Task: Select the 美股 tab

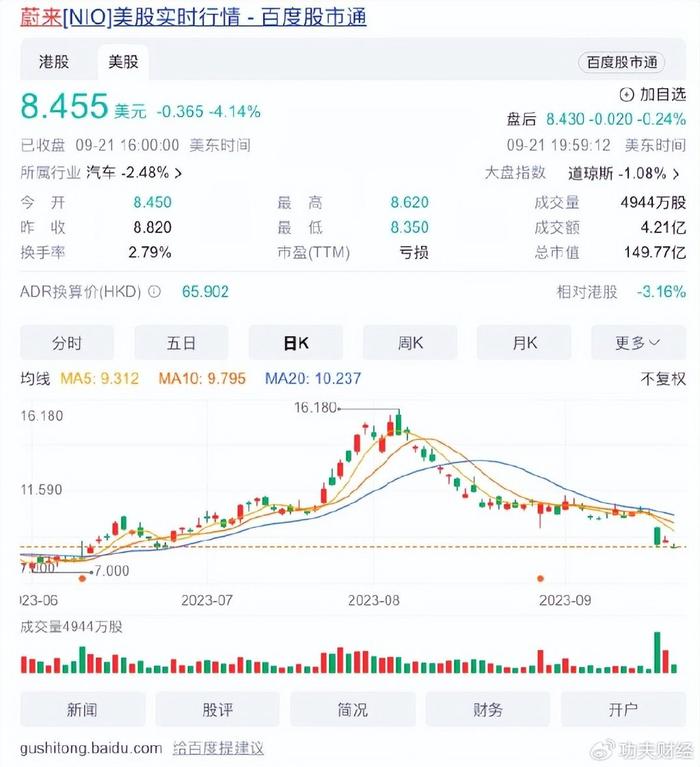Action: click(x=123, y=62)
